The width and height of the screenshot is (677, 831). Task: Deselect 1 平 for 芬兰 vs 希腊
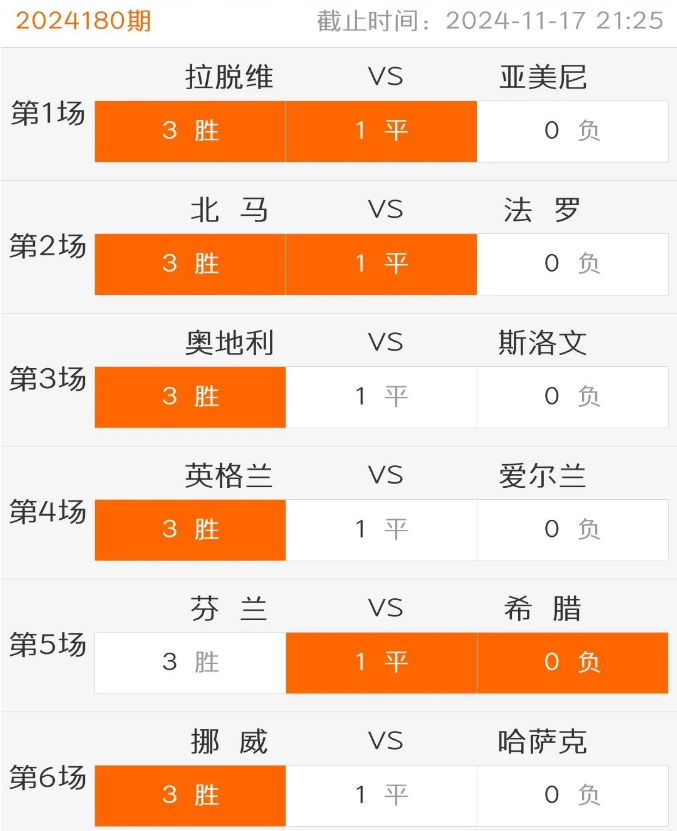point(381,663)
